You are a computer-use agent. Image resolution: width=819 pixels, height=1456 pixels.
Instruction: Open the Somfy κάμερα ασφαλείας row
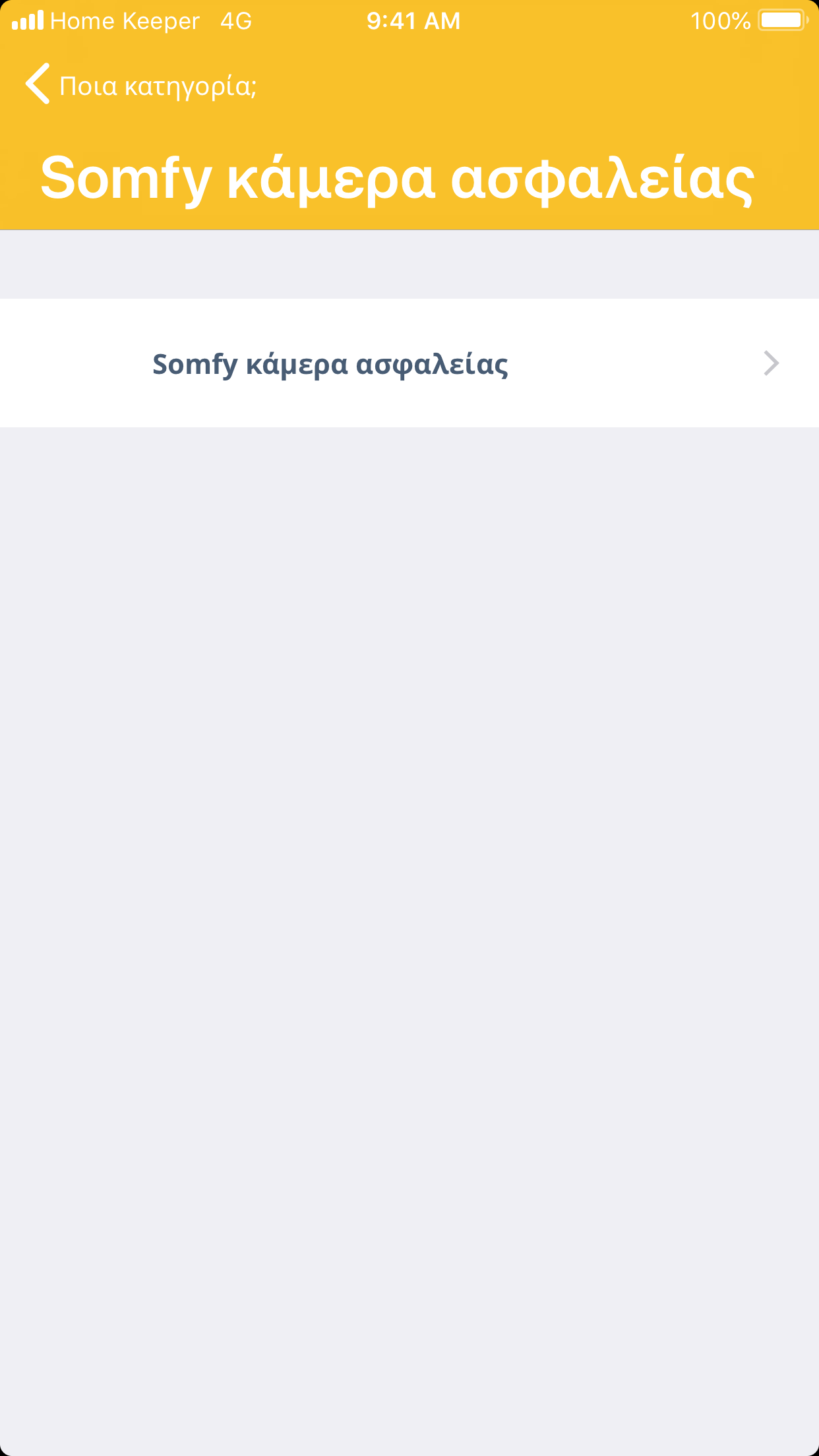(409, 363)
